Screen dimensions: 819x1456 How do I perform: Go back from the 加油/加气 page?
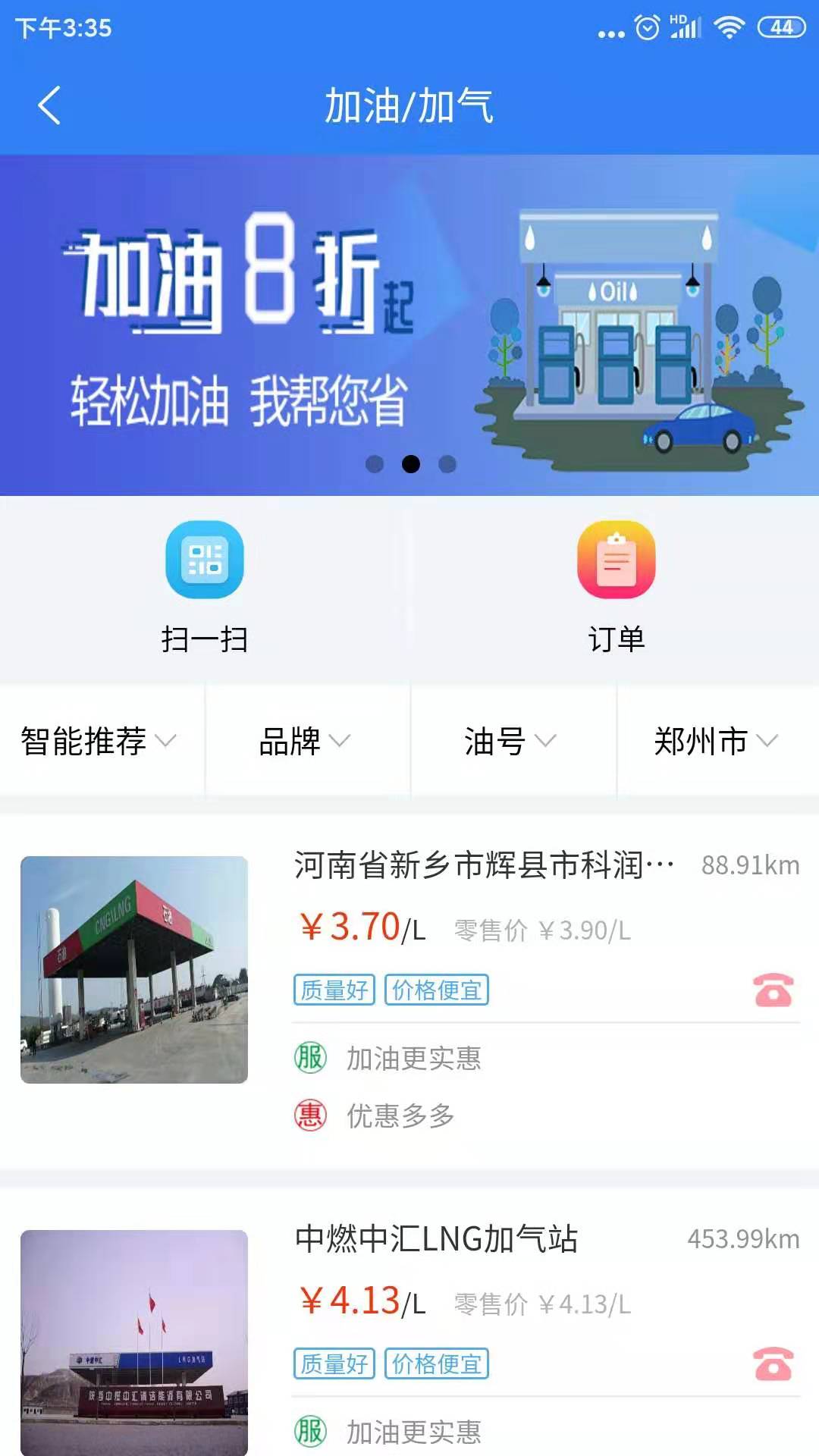(x=49, y=105)
